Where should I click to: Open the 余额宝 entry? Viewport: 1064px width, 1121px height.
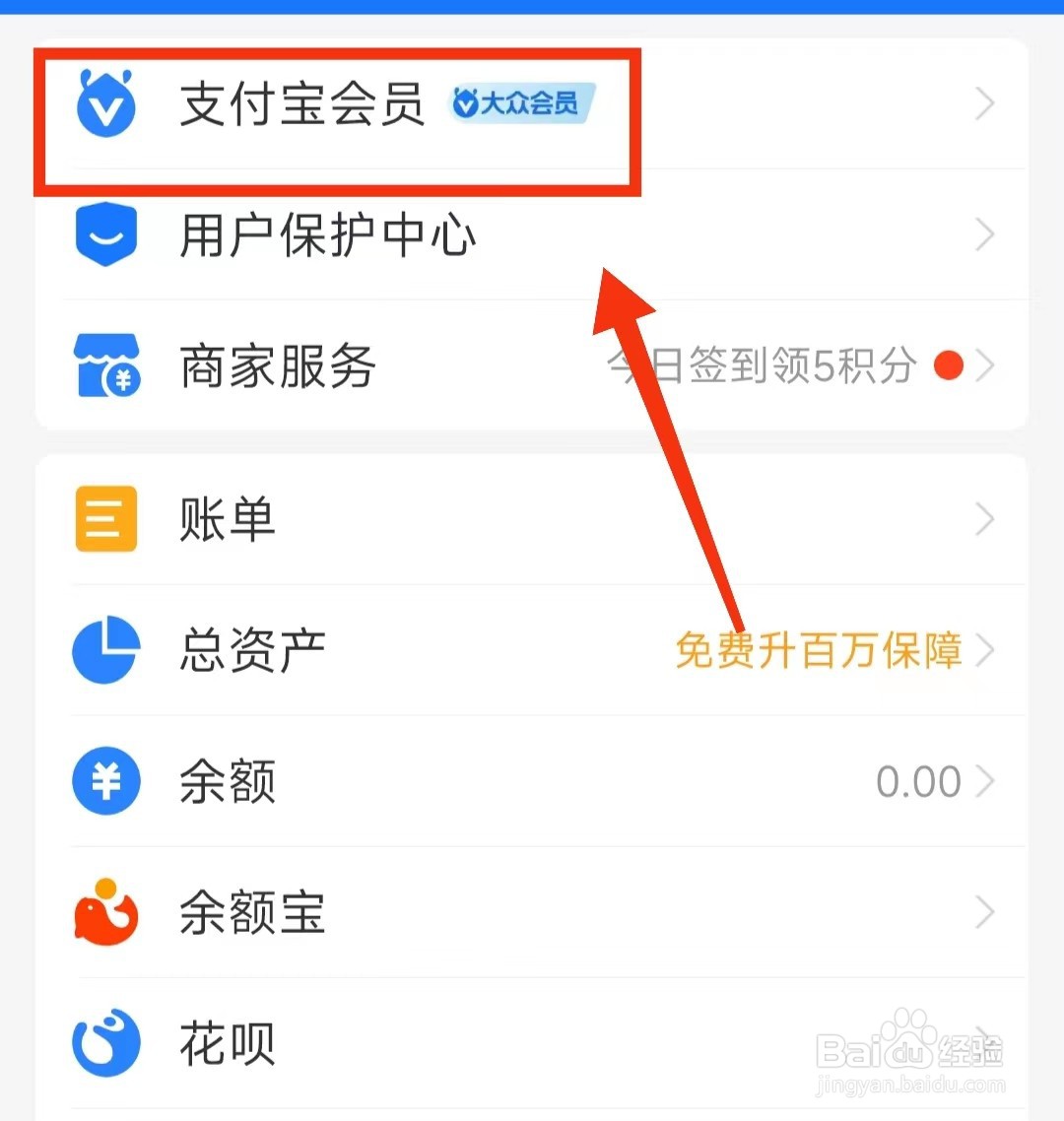(x=252, y=913)
